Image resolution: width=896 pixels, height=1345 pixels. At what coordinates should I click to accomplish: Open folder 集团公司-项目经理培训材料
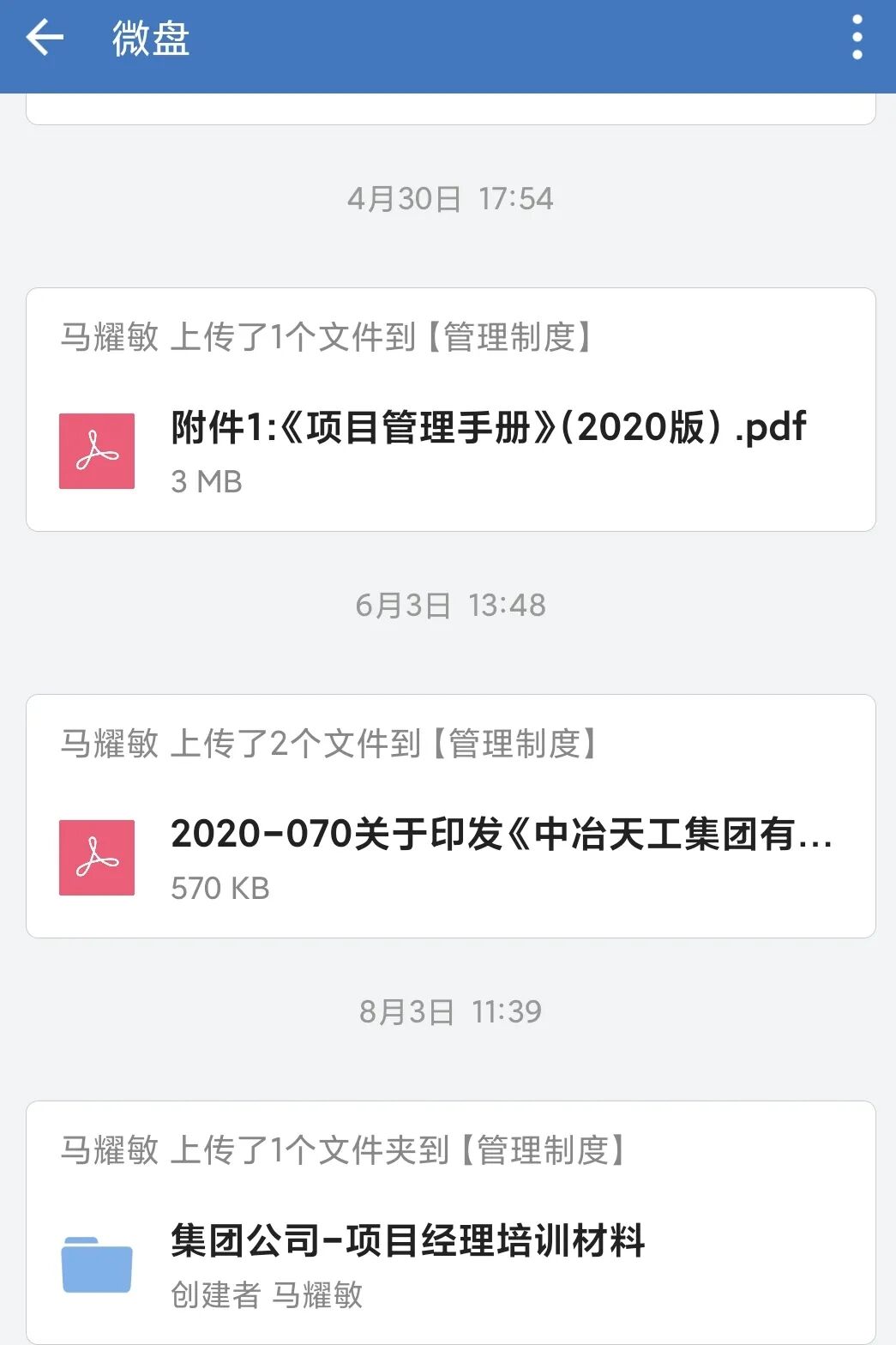click(x=407, y=1241)
